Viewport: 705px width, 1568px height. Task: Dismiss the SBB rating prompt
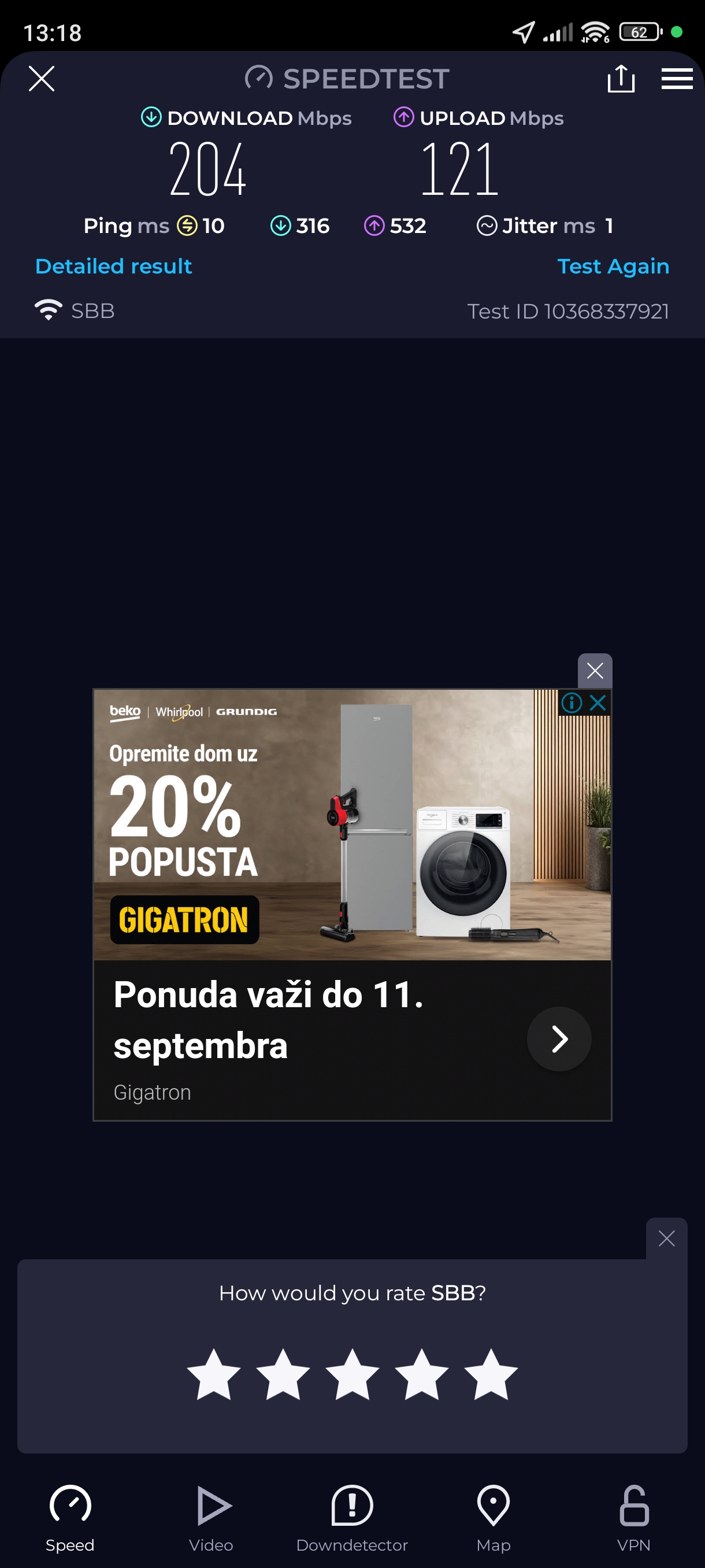click(x=666, y=1238)
